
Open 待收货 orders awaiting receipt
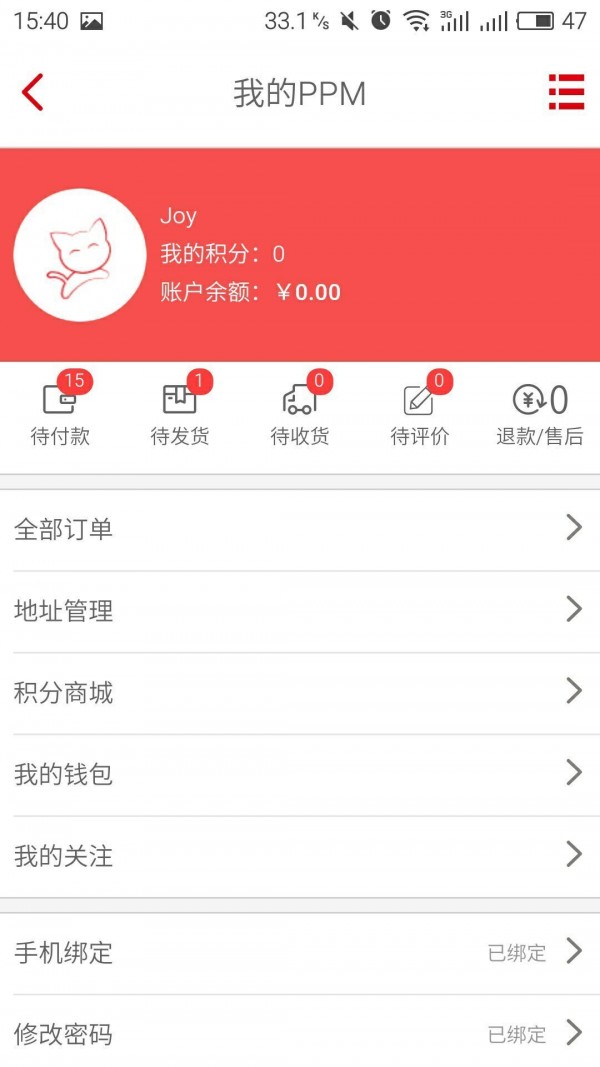(x=300, y=415)
